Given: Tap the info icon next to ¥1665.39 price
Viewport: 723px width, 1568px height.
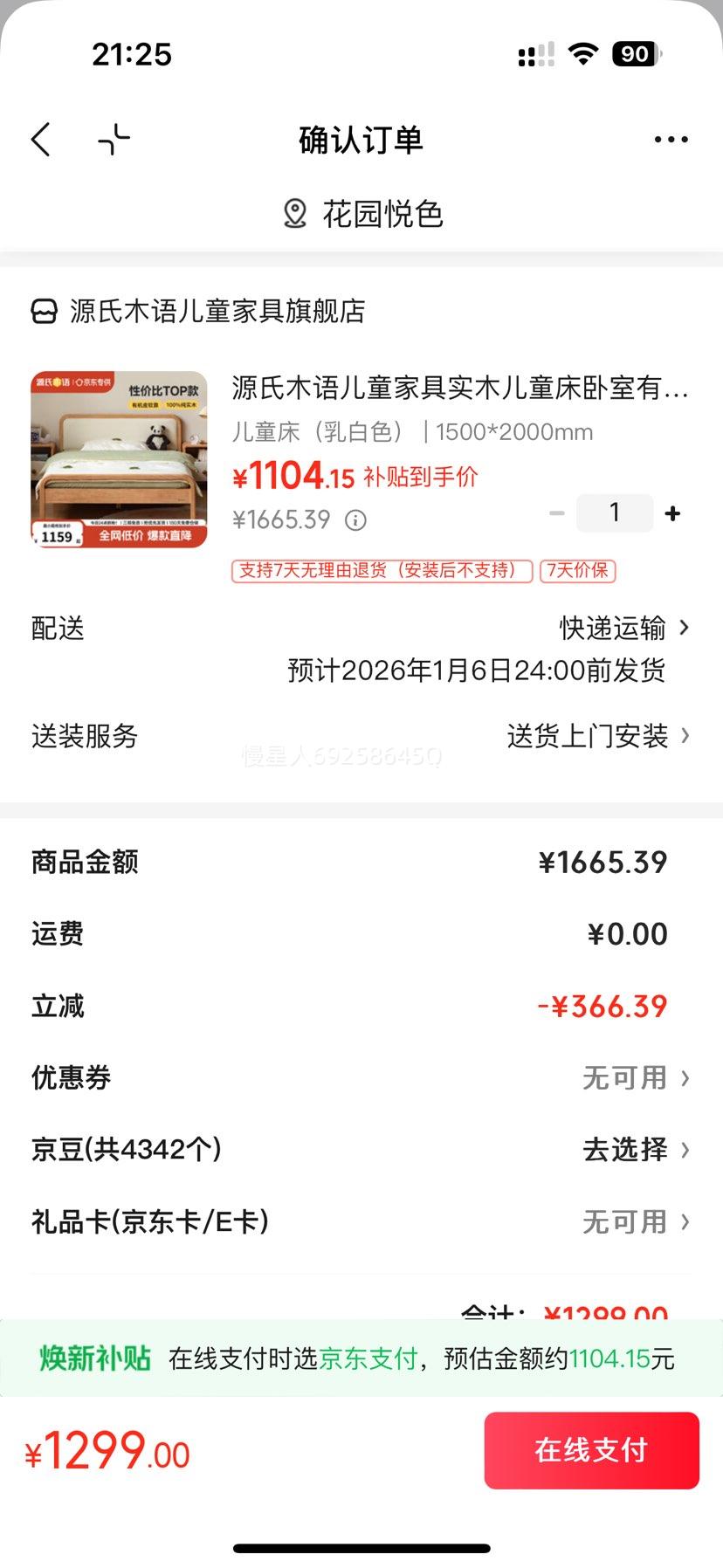Looking at the screenshot, I should [355, 519].
